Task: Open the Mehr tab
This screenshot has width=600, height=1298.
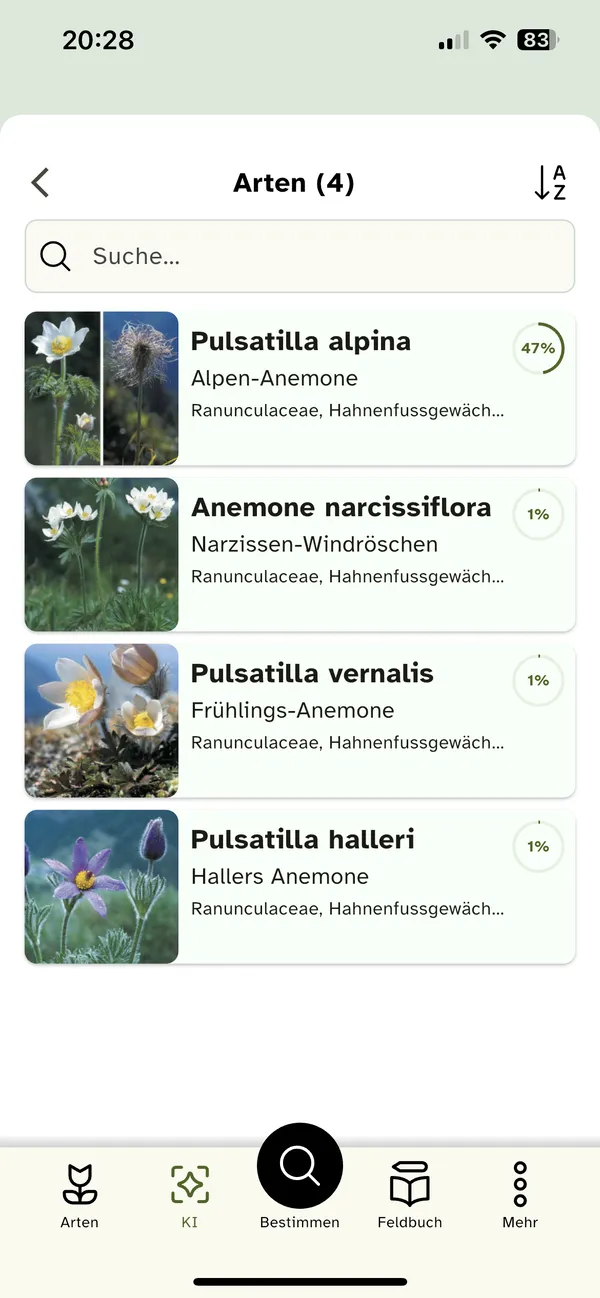Action: coord(520,1195)
